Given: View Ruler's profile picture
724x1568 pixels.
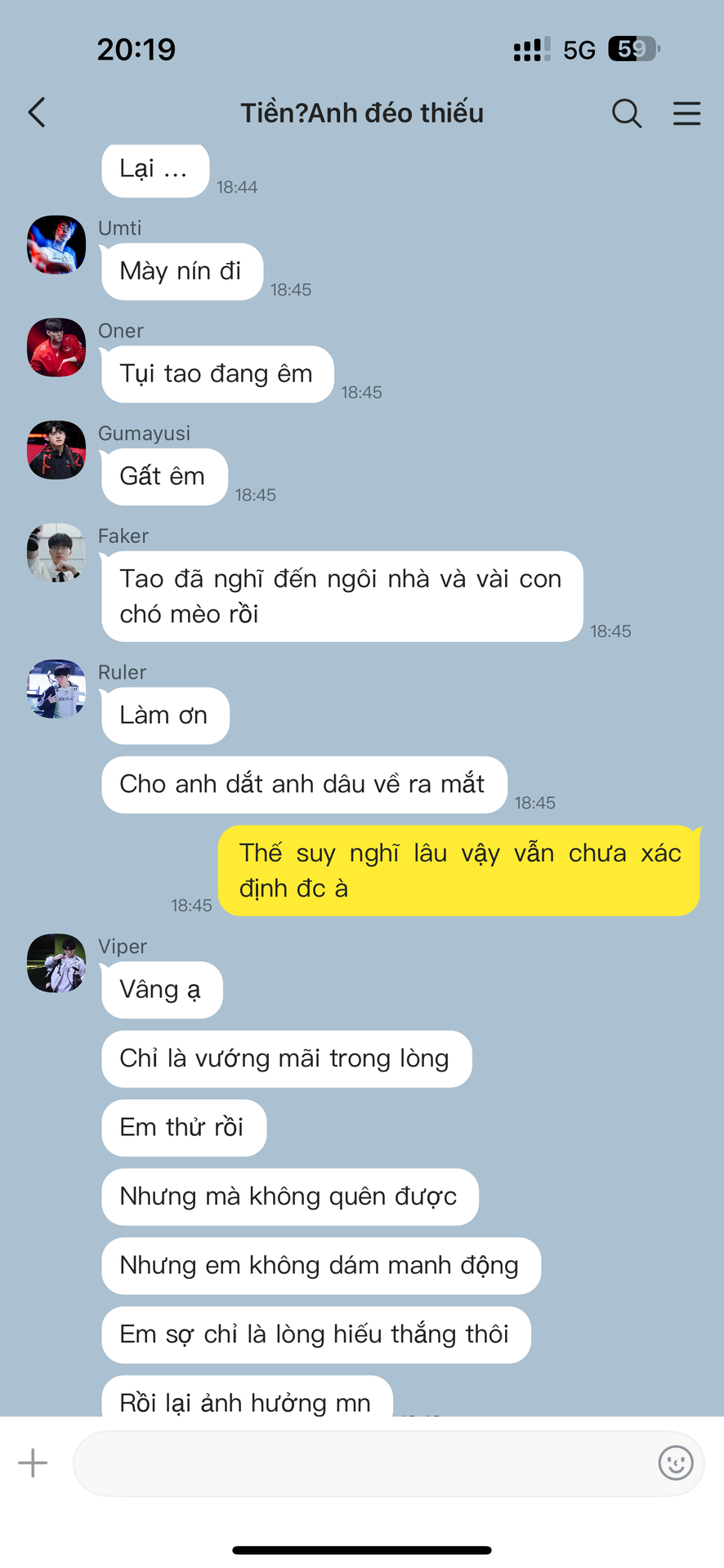Looking at the screenshot, I should (x=56, y=689).
